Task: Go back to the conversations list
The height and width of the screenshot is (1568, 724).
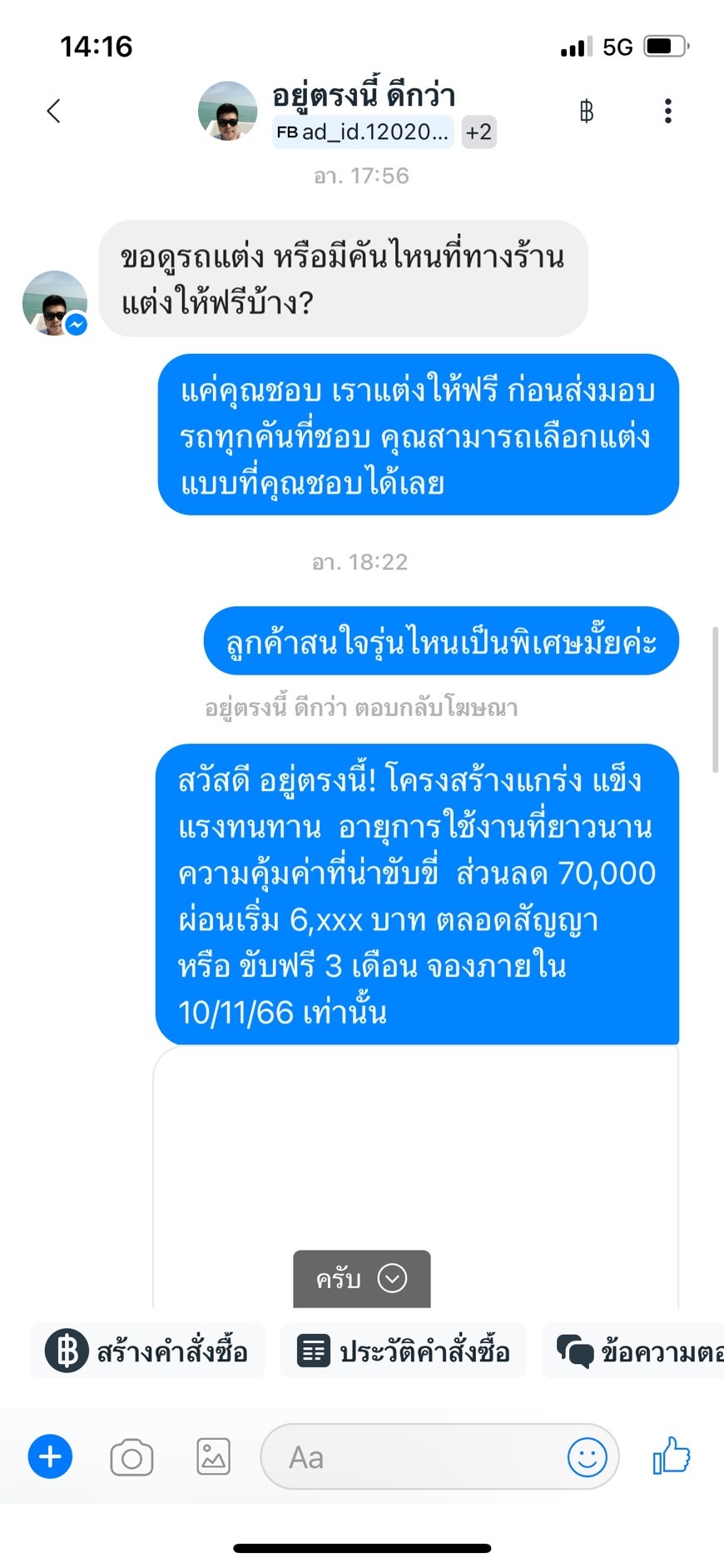Action: pos(54,111)
